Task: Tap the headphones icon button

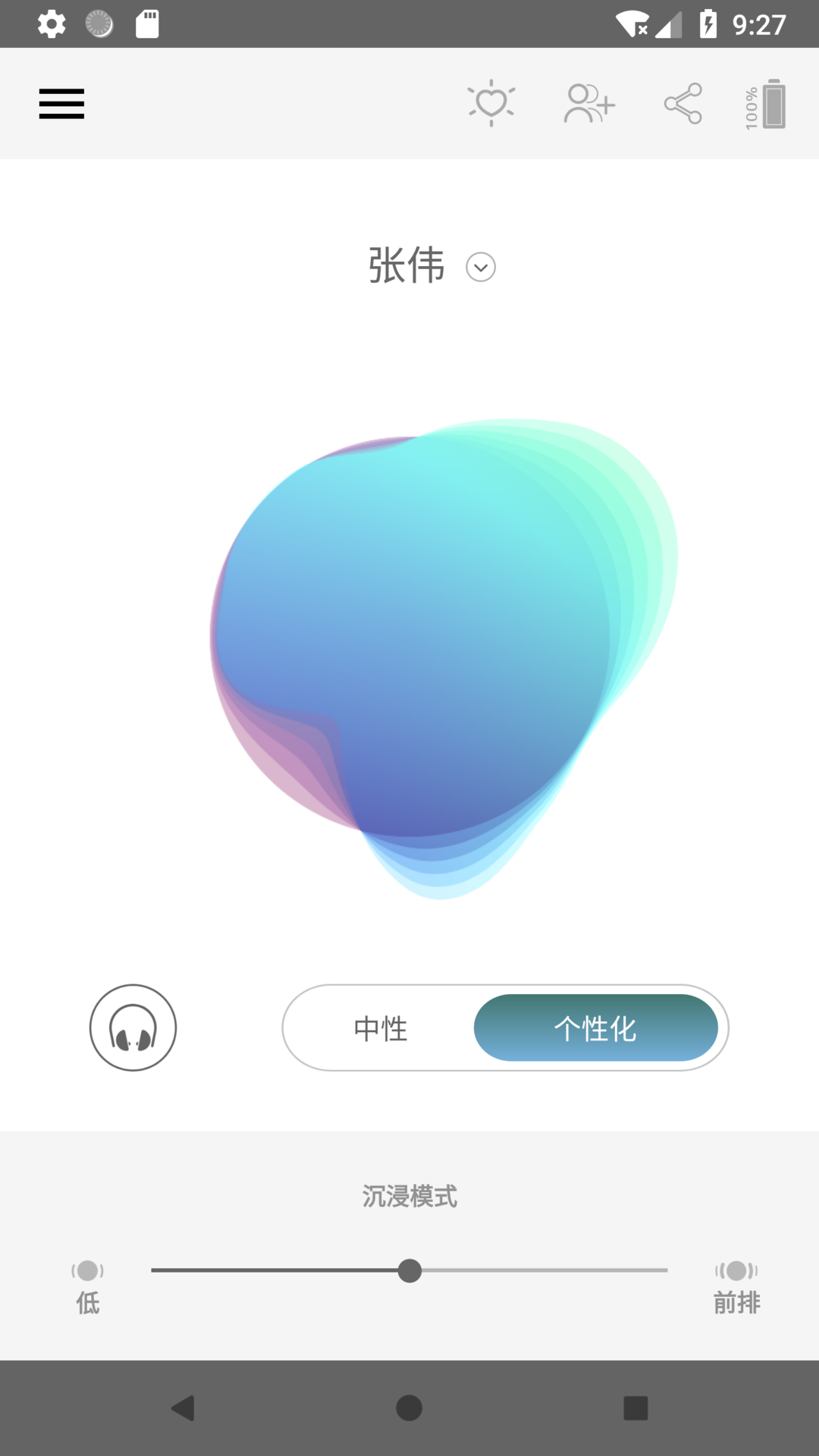Action: [x=133, y=1028]
